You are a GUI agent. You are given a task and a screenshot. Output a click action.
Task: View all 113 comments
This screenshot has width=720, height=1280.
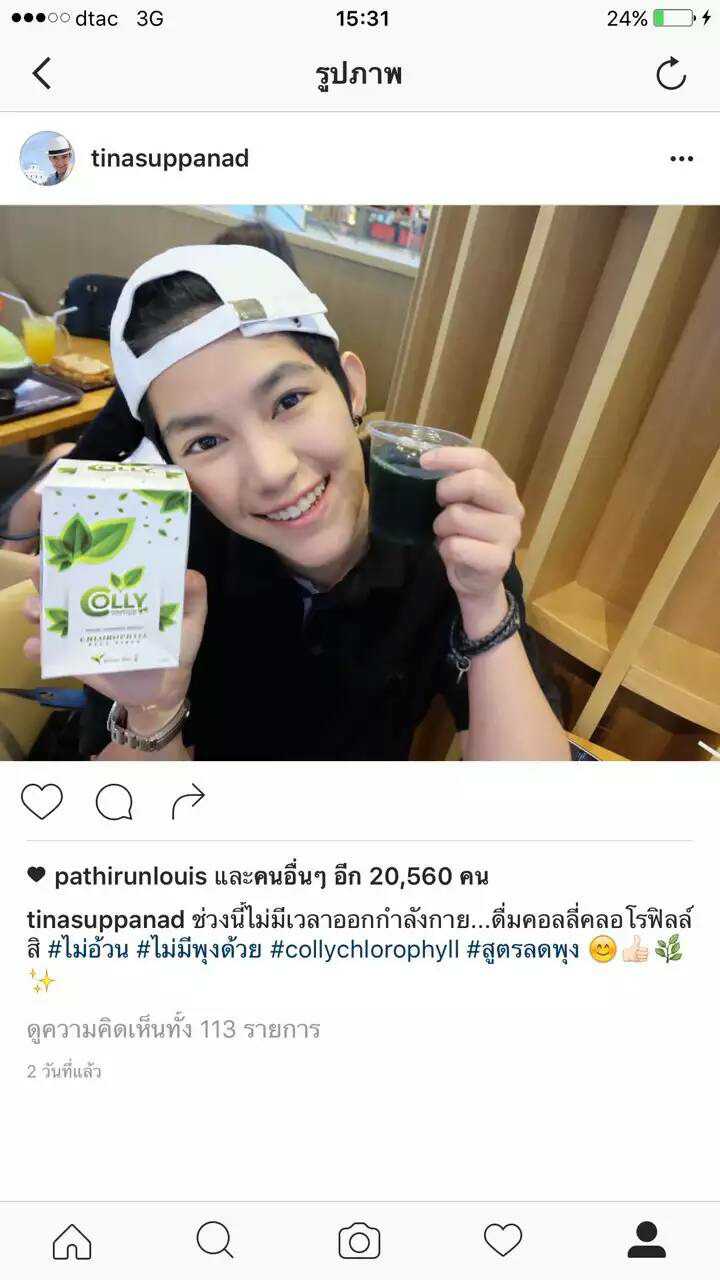pos(173,1029)
